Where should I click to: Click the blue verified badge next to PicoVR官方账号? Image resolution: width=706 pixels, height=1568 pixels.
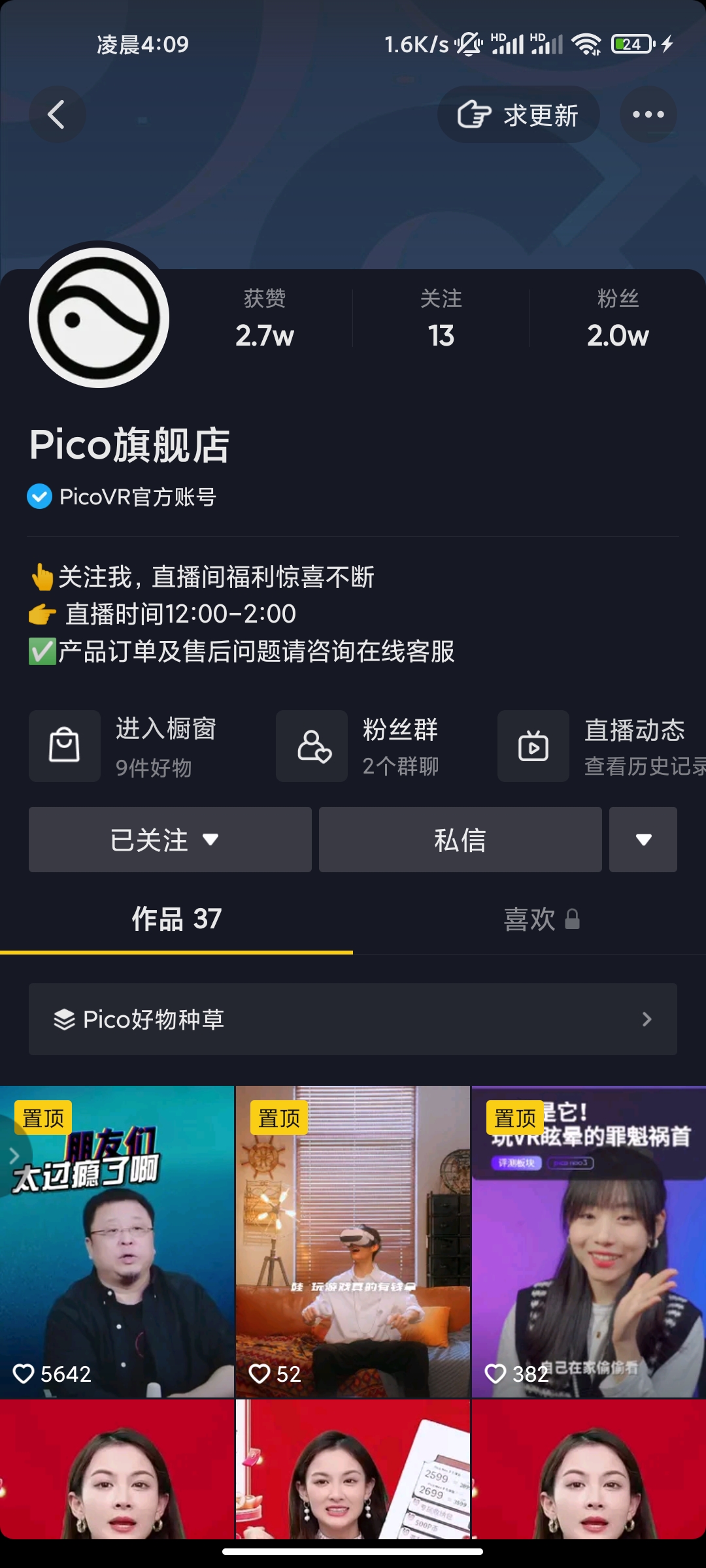coord(38,497)
